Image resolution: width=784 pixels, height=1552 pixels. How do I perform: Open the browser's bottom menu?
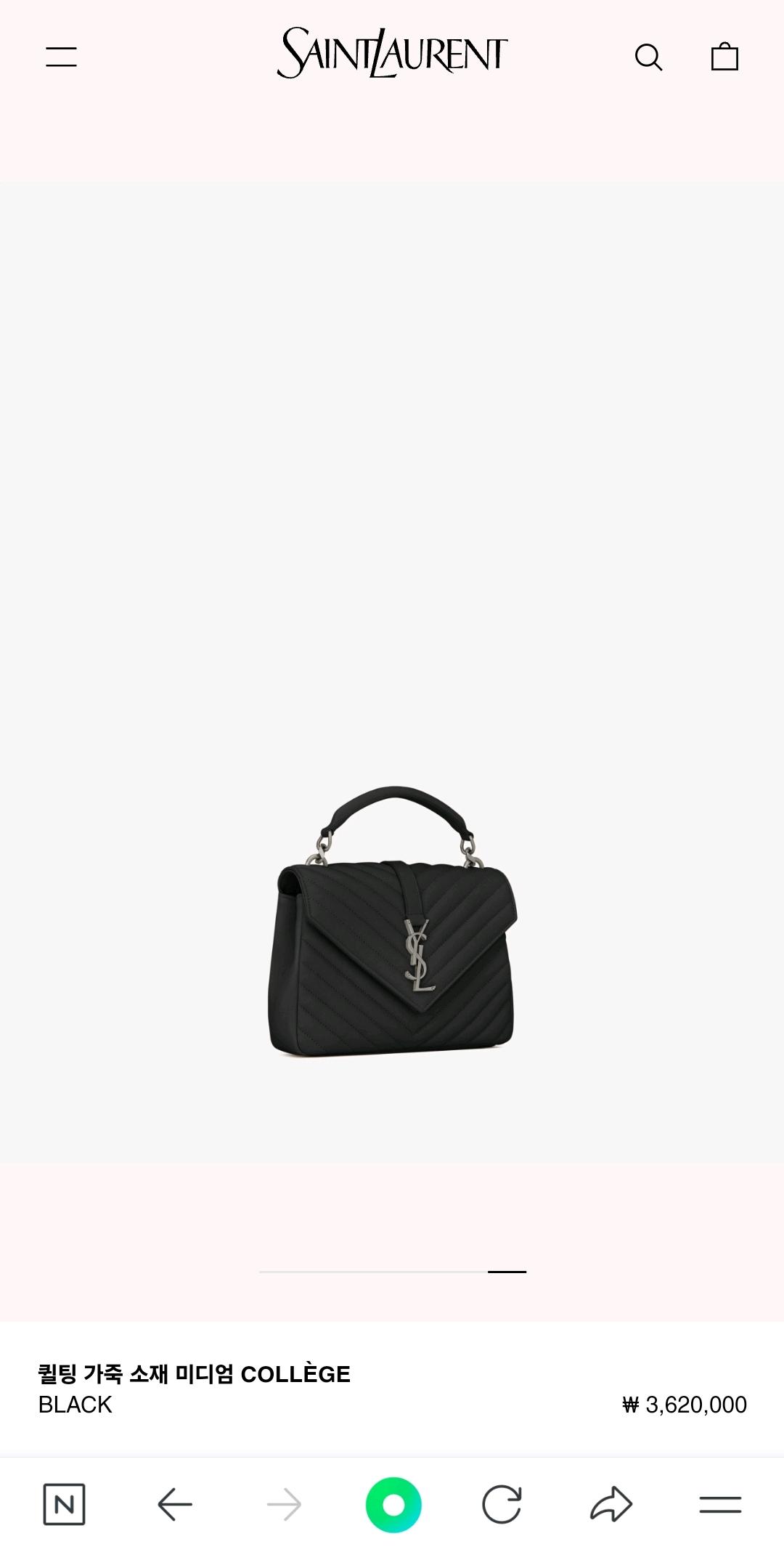point(720,1505)
